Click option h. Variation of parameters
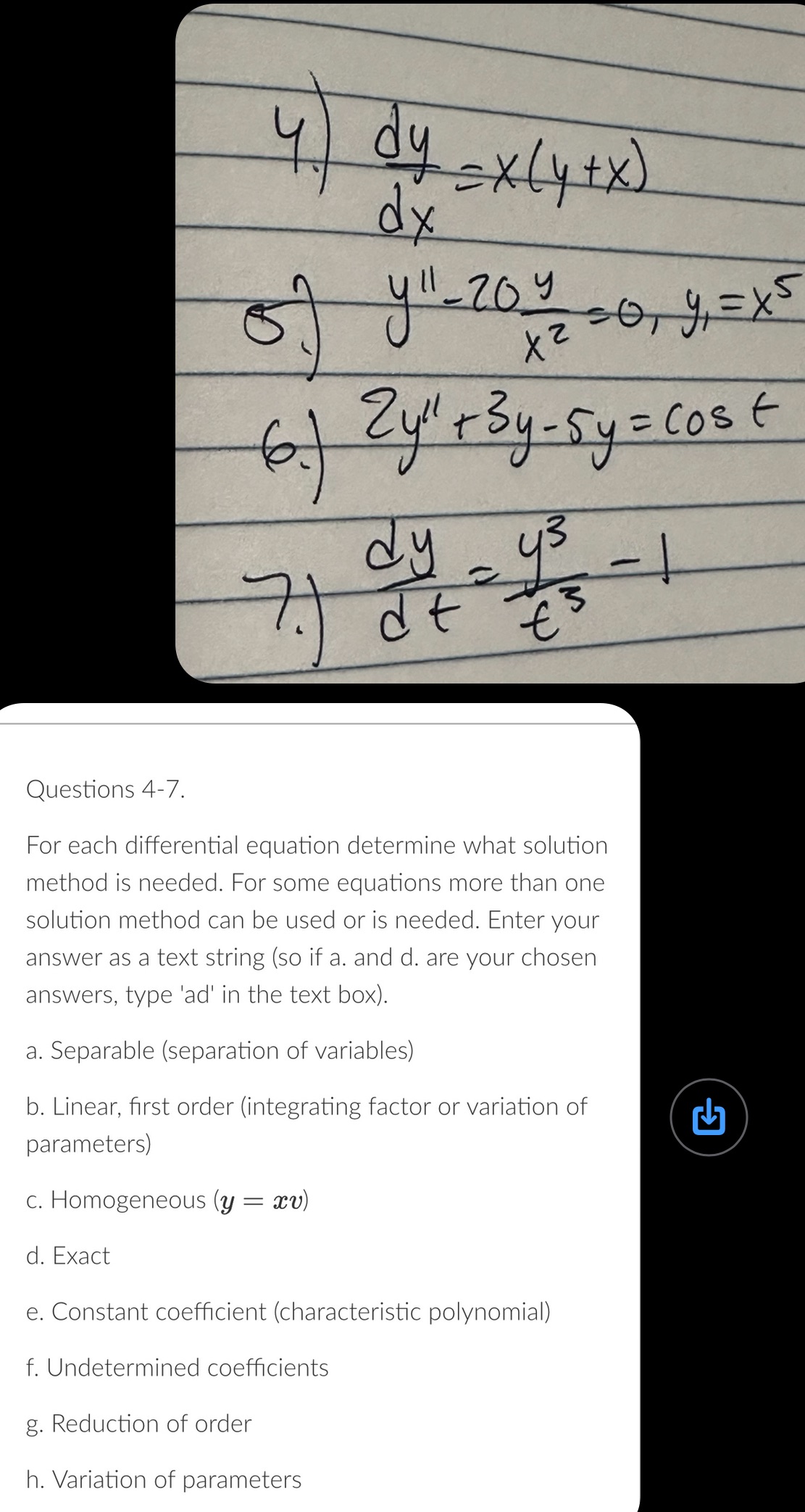Image resolution: width=805 pixels, height=1512 pixels. click(164, 1479)
